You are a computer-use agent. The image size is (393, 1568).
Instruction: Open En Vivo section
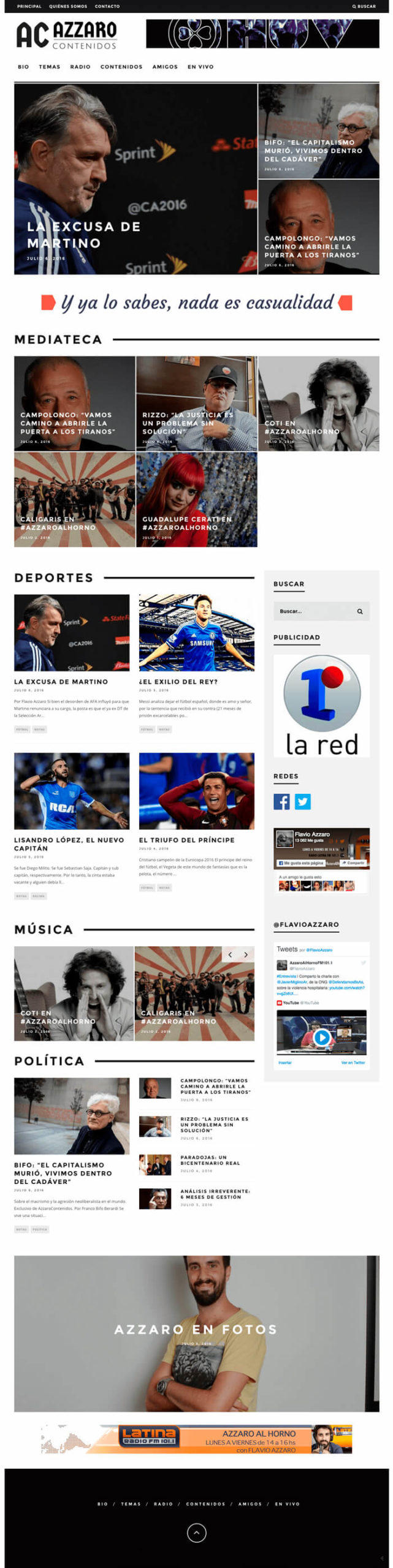click(200, 67)
